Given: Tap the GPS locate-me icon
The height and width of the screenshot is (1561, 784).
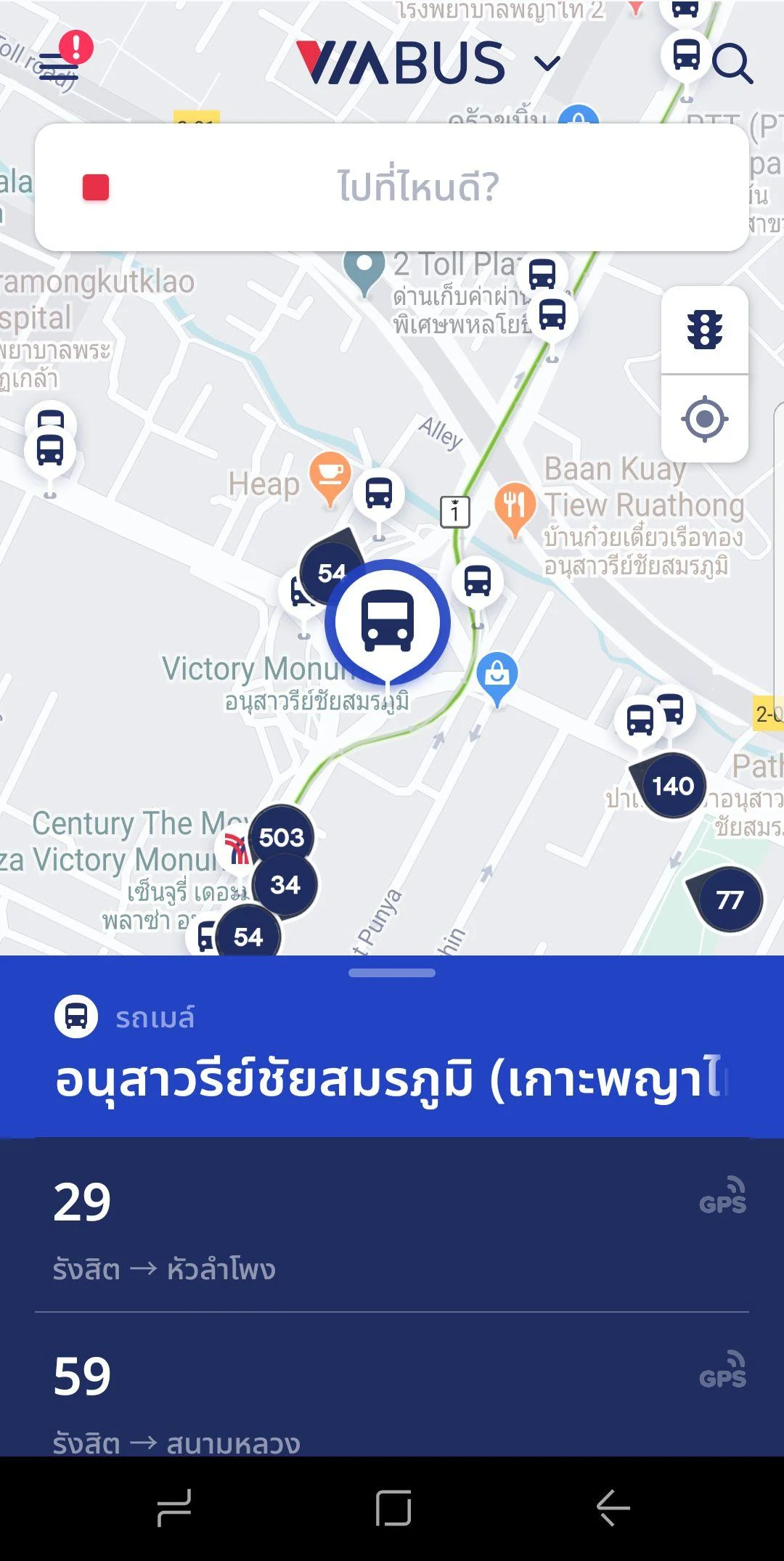Looking at the screenshot, I should [705, 417].
